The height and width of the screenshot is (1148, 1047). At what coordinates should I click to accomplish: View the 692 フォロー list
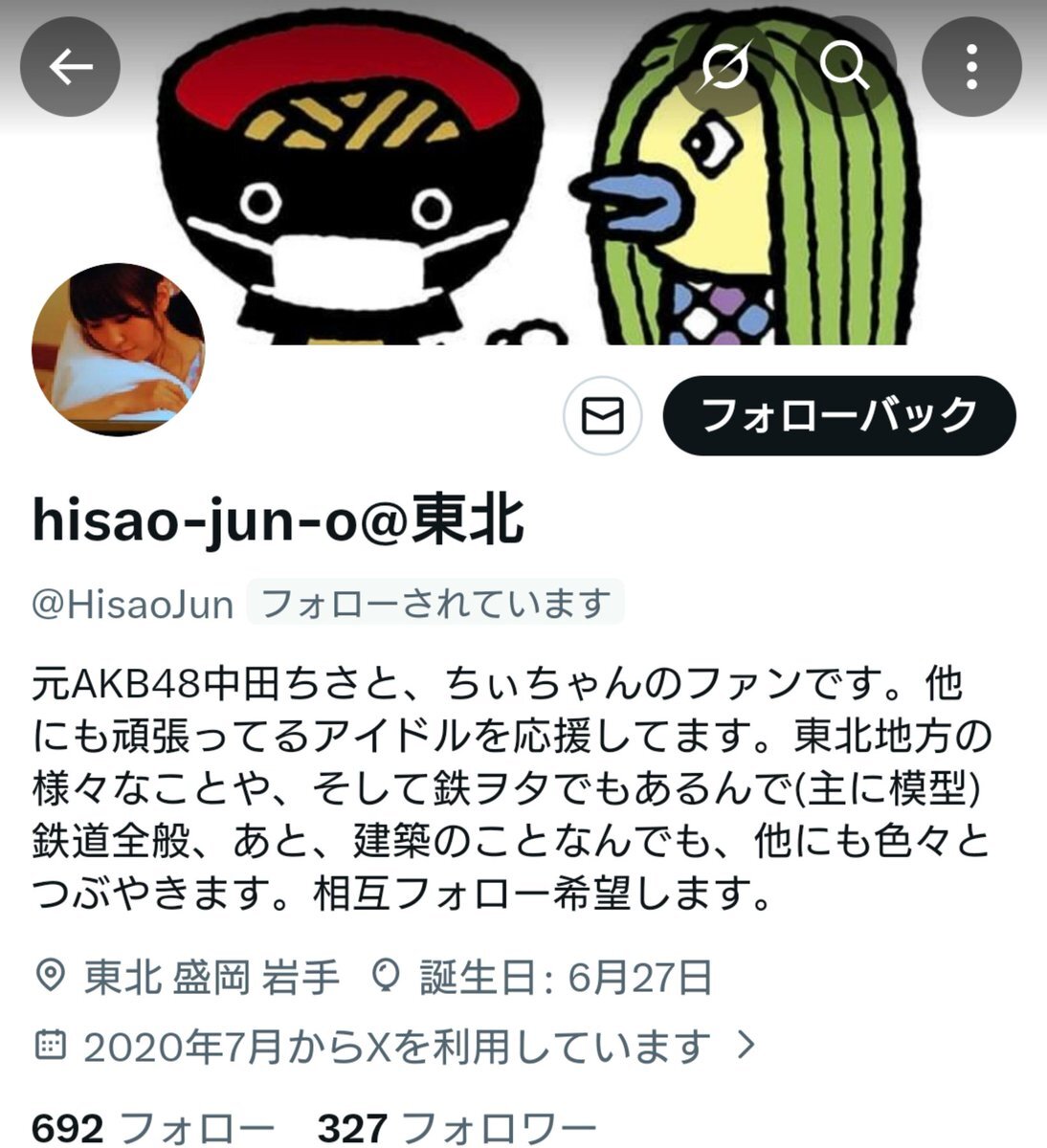point(153,1129)
